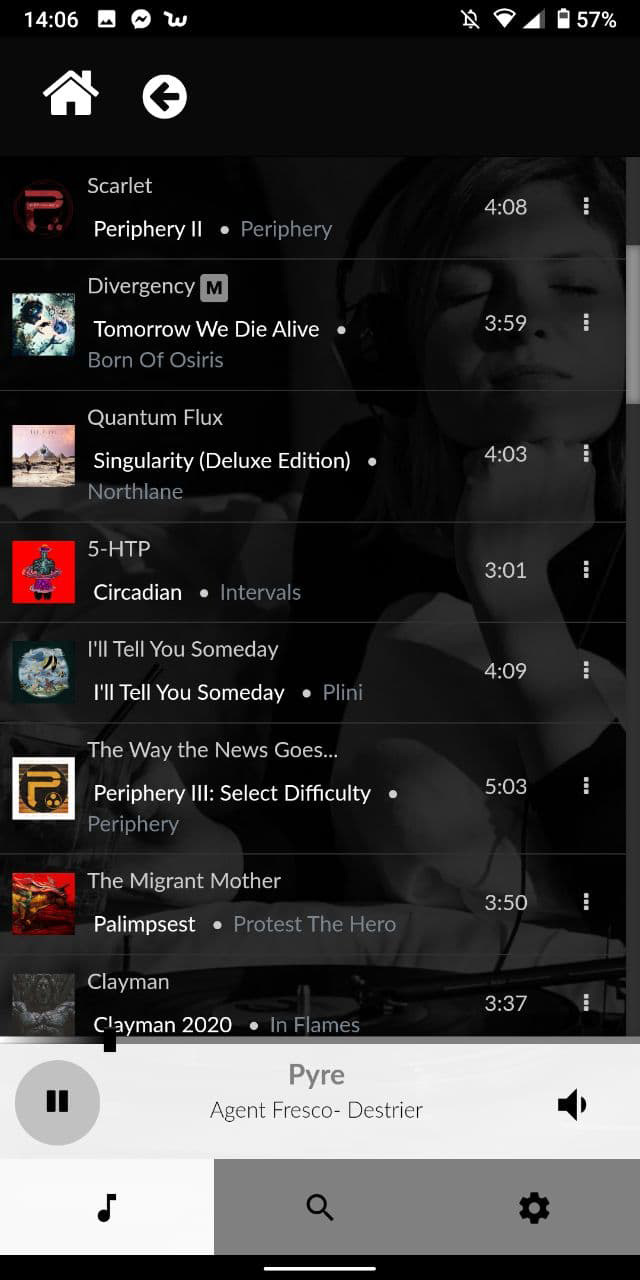Select the music note tab

(107, 1207)
